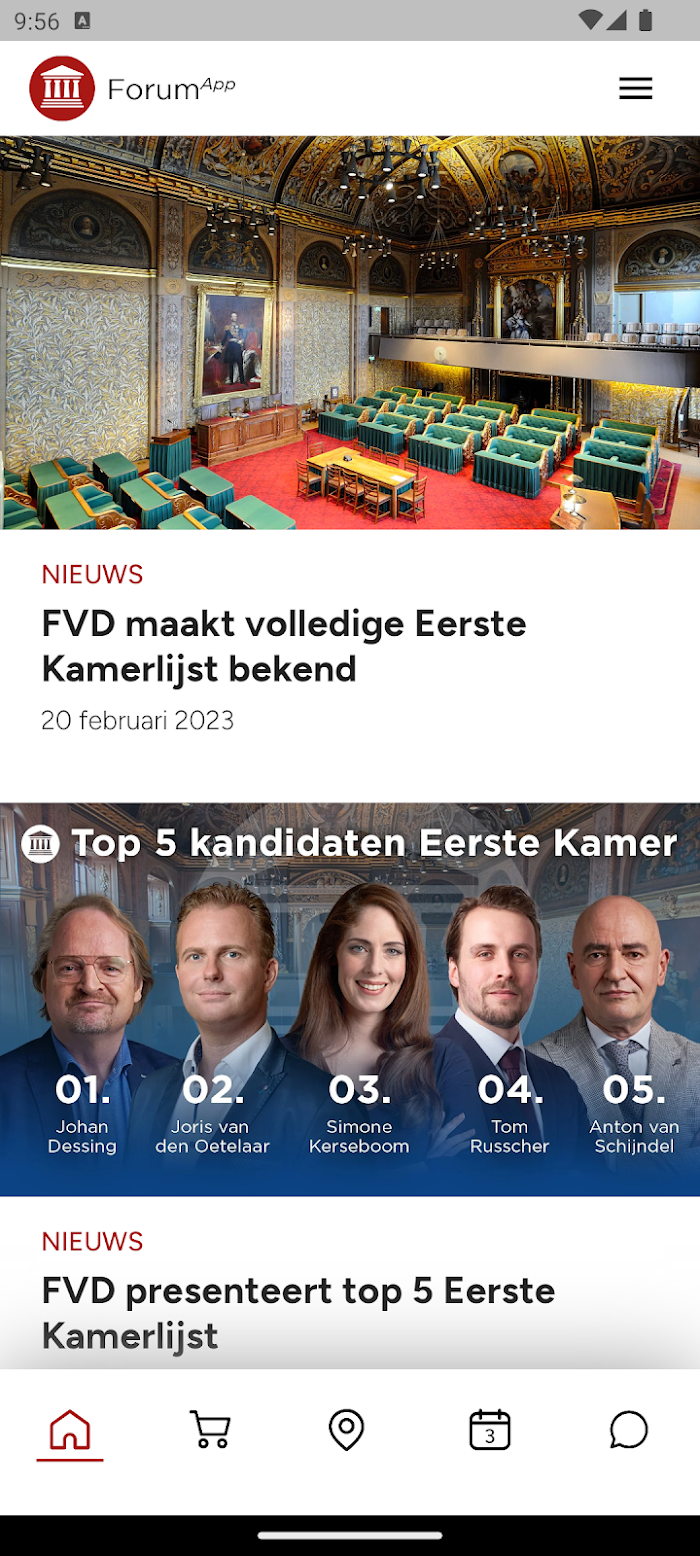
Task: Open the chat bubble tab
Action: coord(629,1430)
